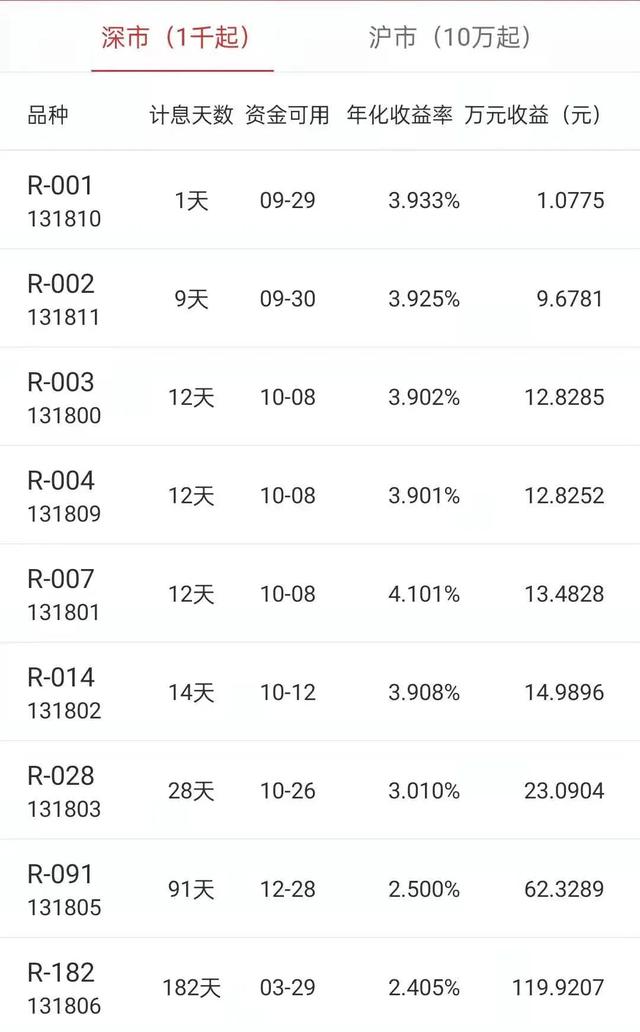Select the R-003 131800 product
Image resolution: width=640 pixels, height=1032 pixels.
[x=320, y=397]
